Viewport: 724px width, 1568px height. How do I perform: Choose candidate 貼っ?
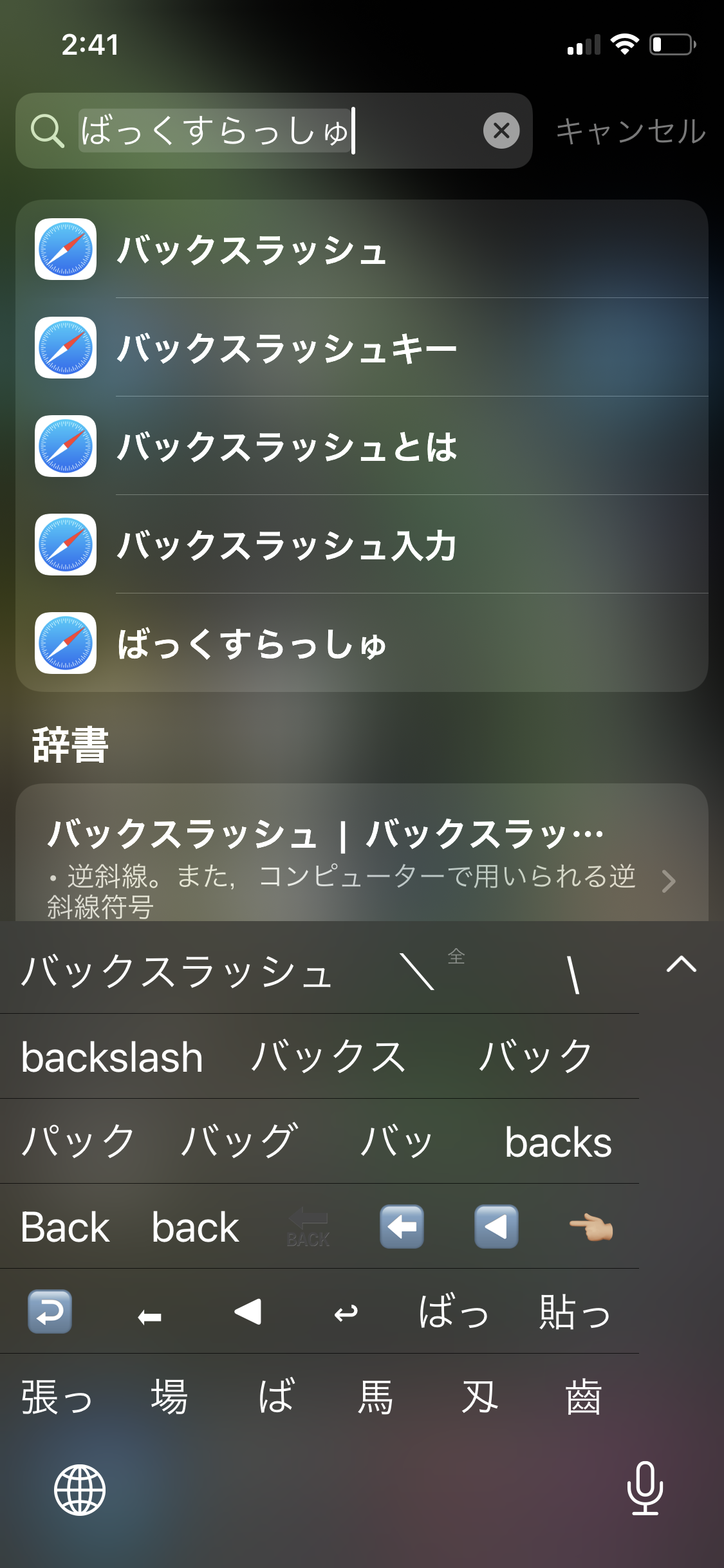tap(575, 1312)
